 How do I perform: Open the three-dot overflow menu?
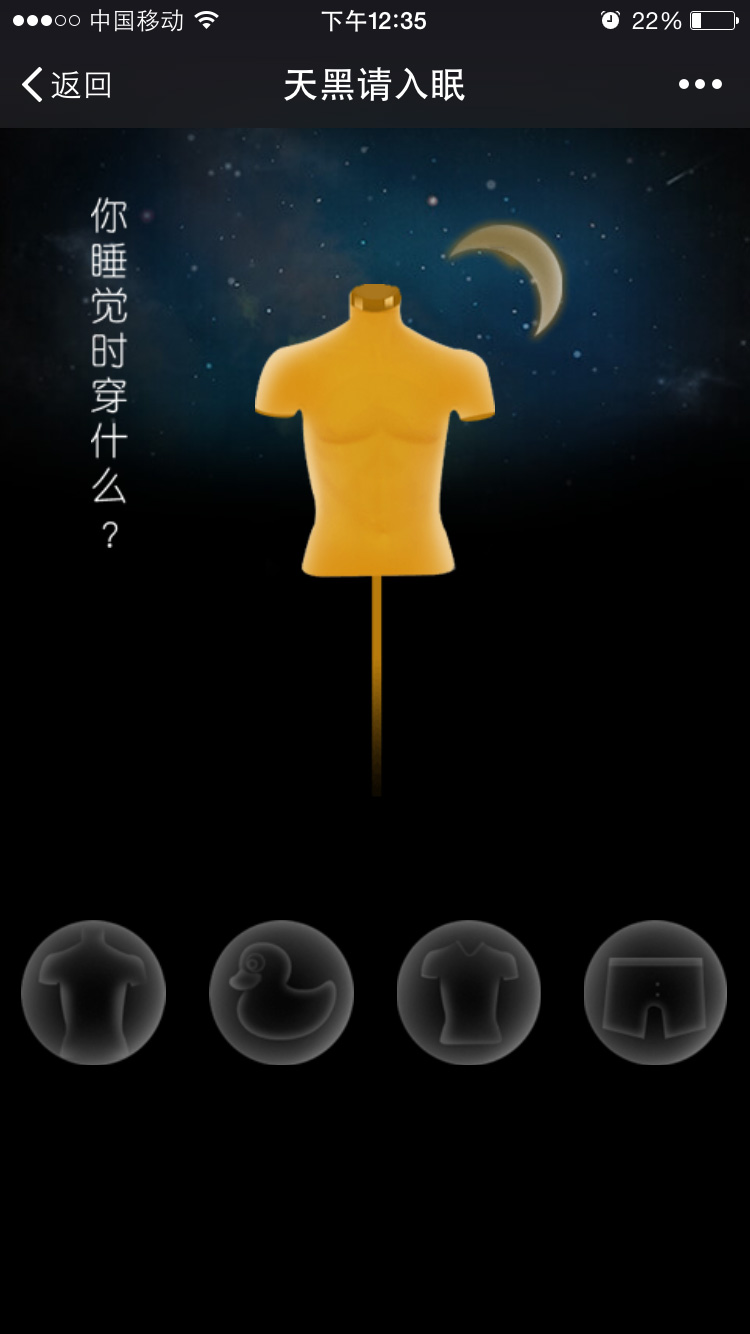coord(700,85)
